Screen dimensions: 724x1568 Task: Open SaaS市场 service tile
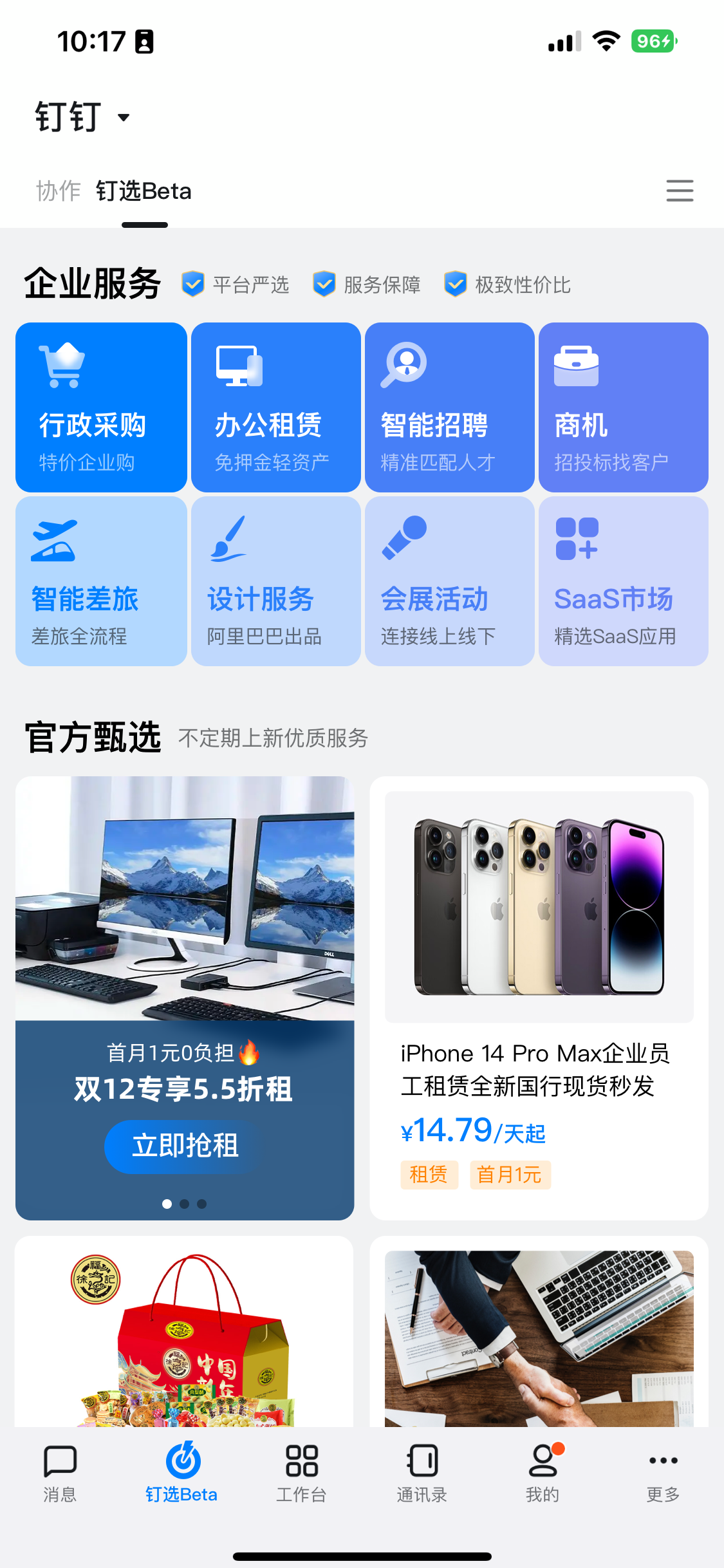click(x=623, y=581)
